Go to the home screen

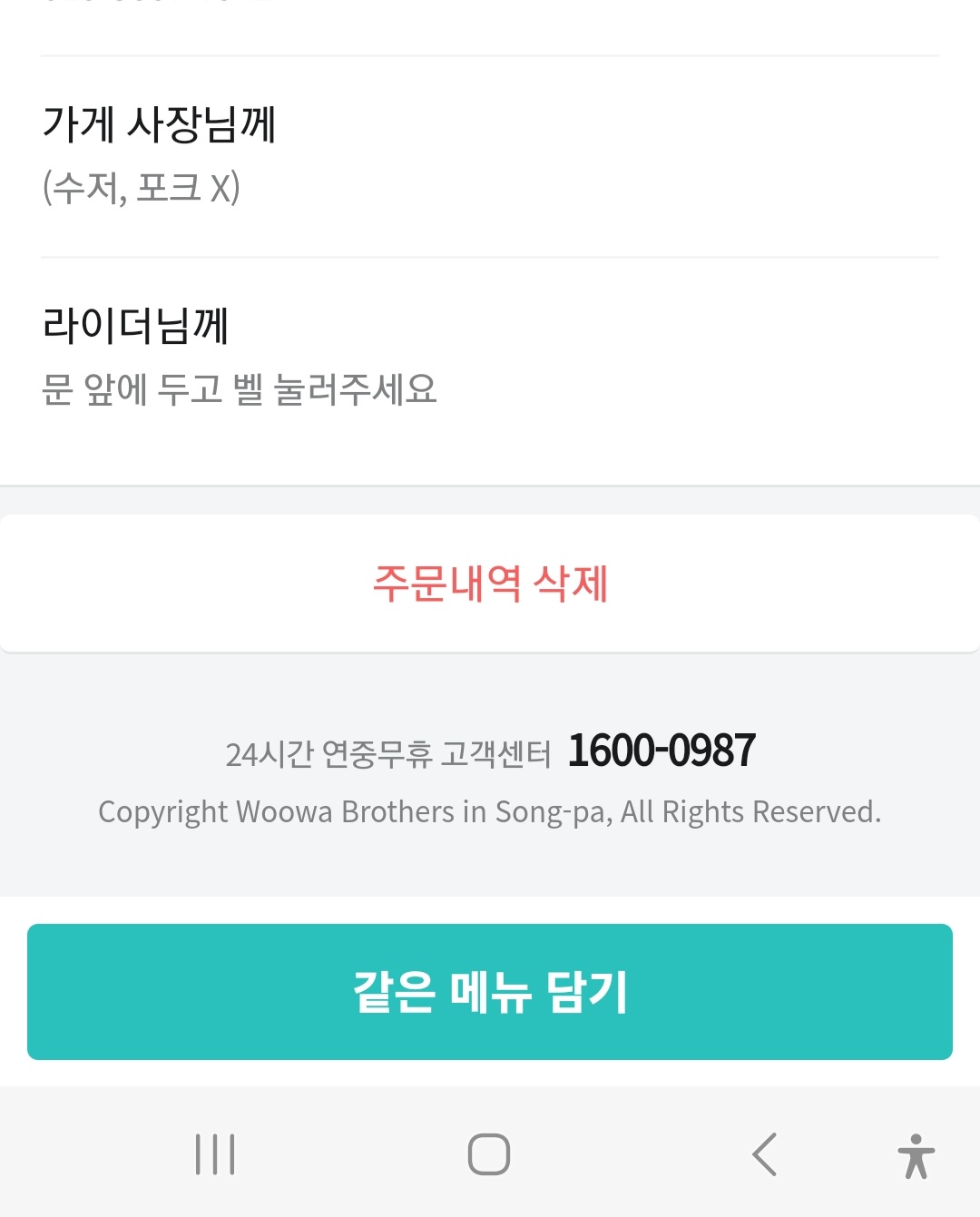click(489, 1154)
